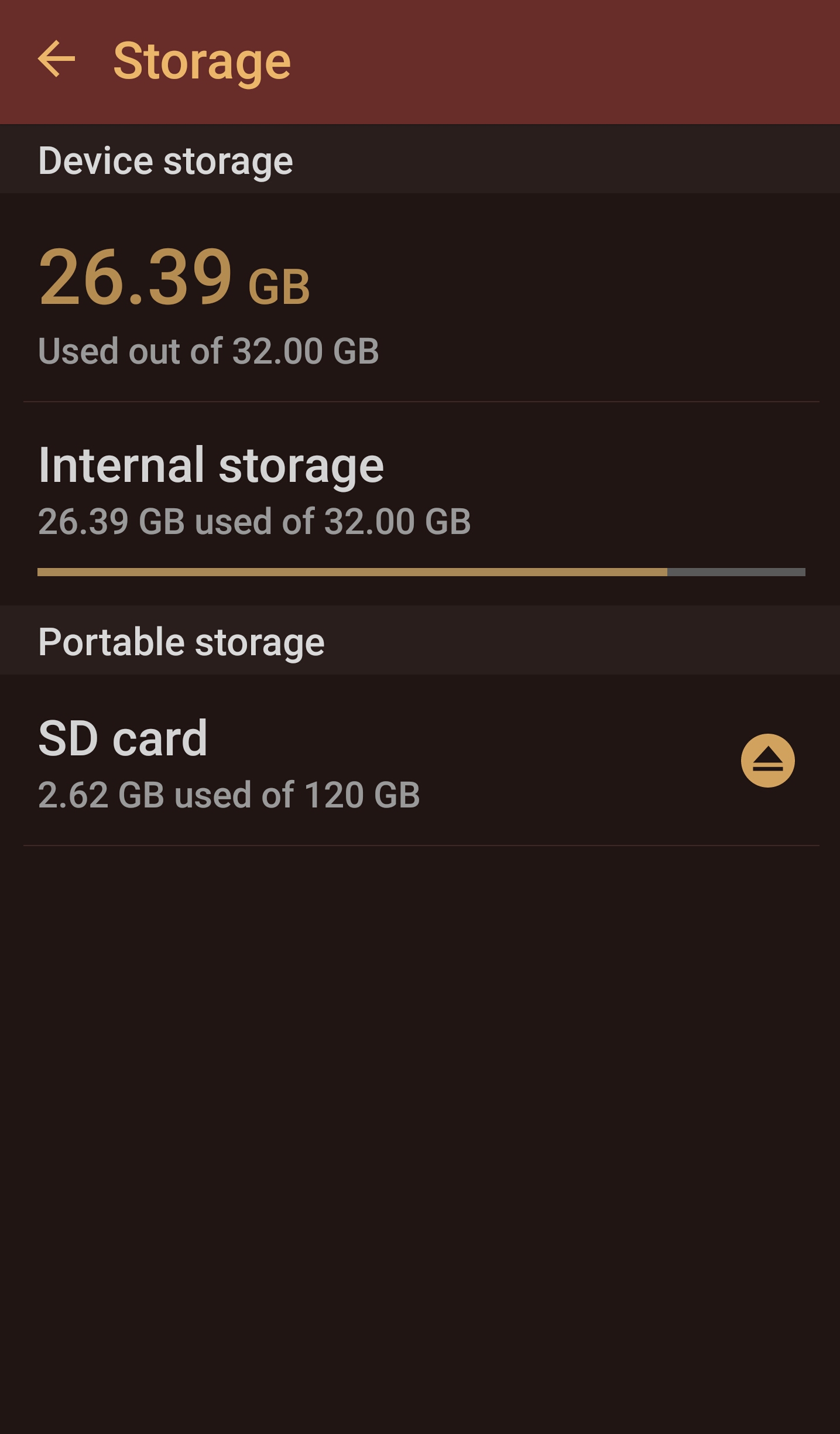Tap the Device storage section header

tap(166, 159)
